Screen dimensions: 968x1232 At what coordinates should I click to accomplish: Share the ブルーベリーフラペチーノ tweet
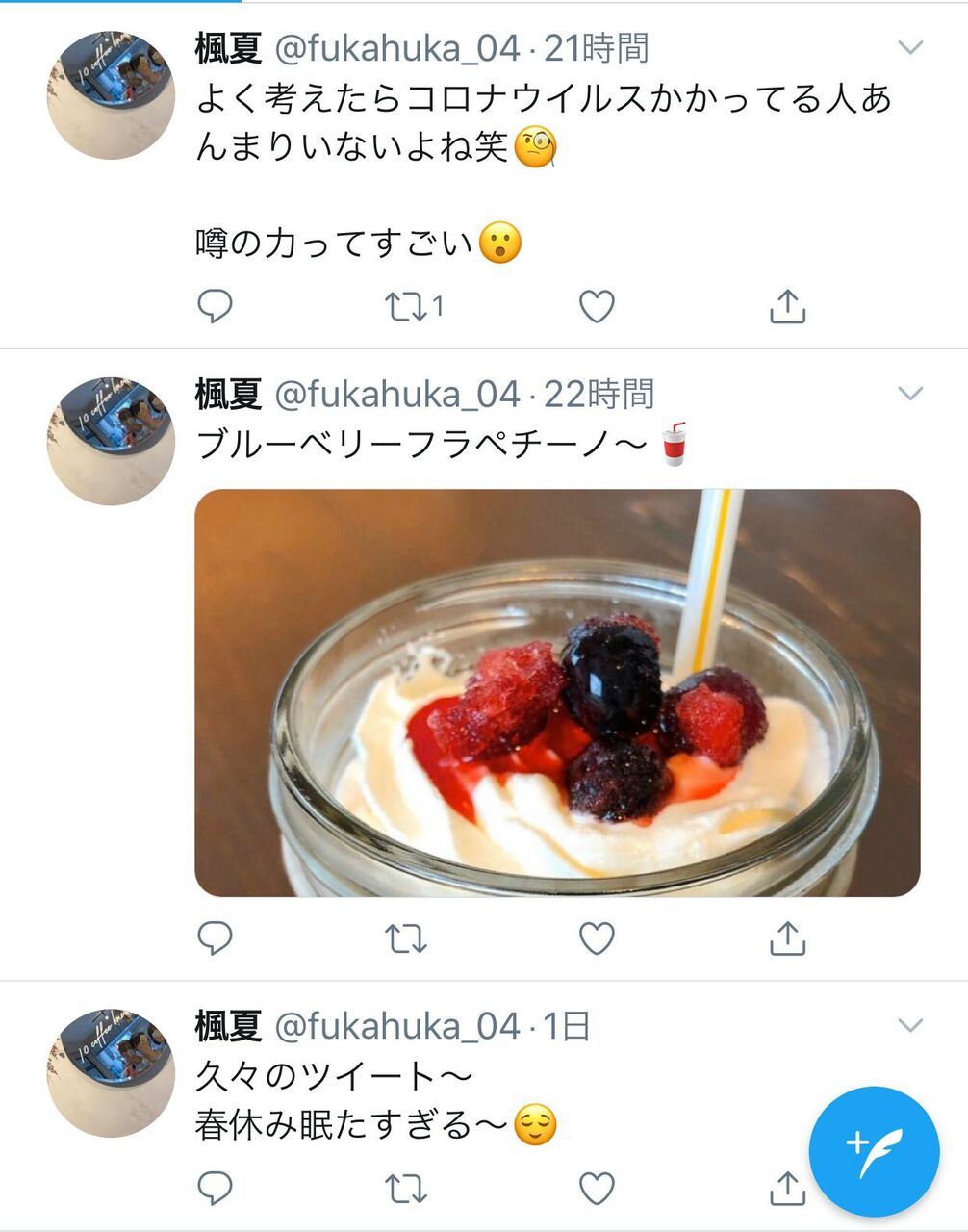coord(787,937)
